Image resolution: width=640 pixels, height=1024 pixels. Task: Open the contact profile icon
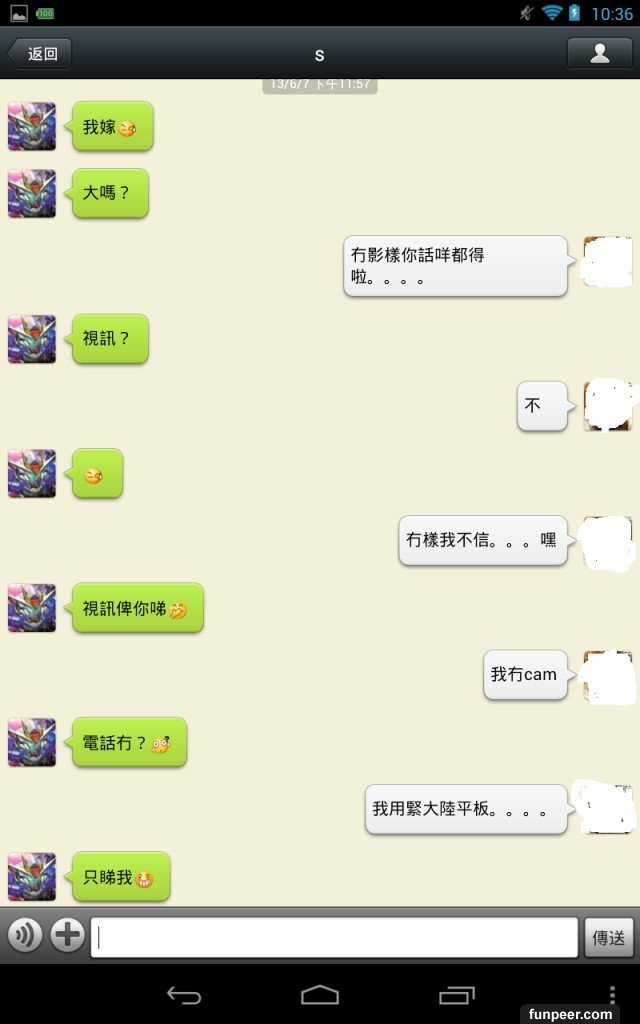point(599,54)
